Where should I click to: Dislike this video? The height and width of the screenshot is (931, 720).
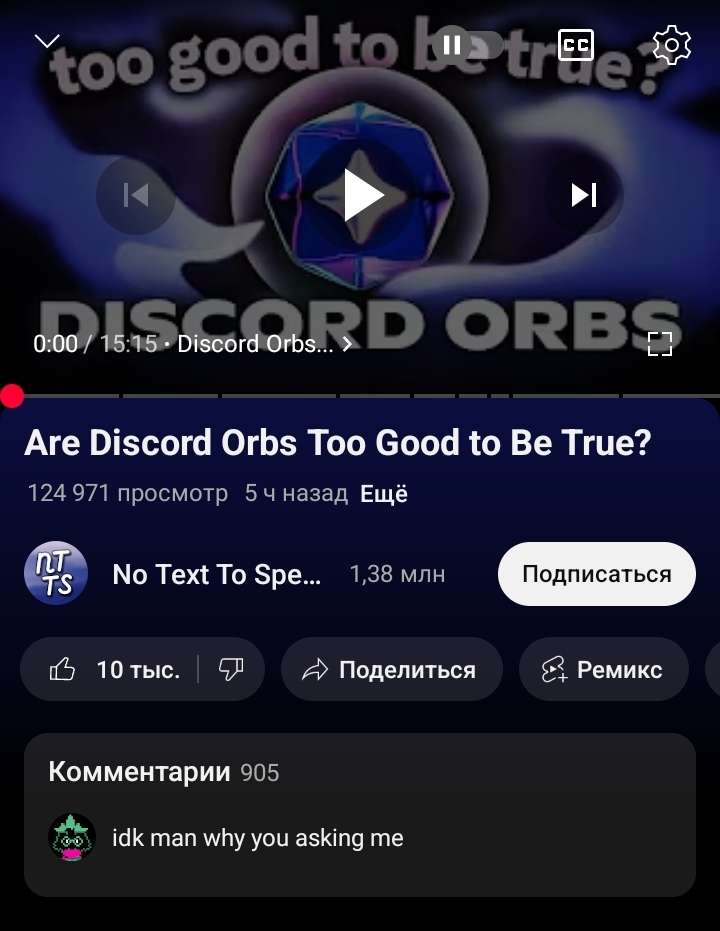231,669
